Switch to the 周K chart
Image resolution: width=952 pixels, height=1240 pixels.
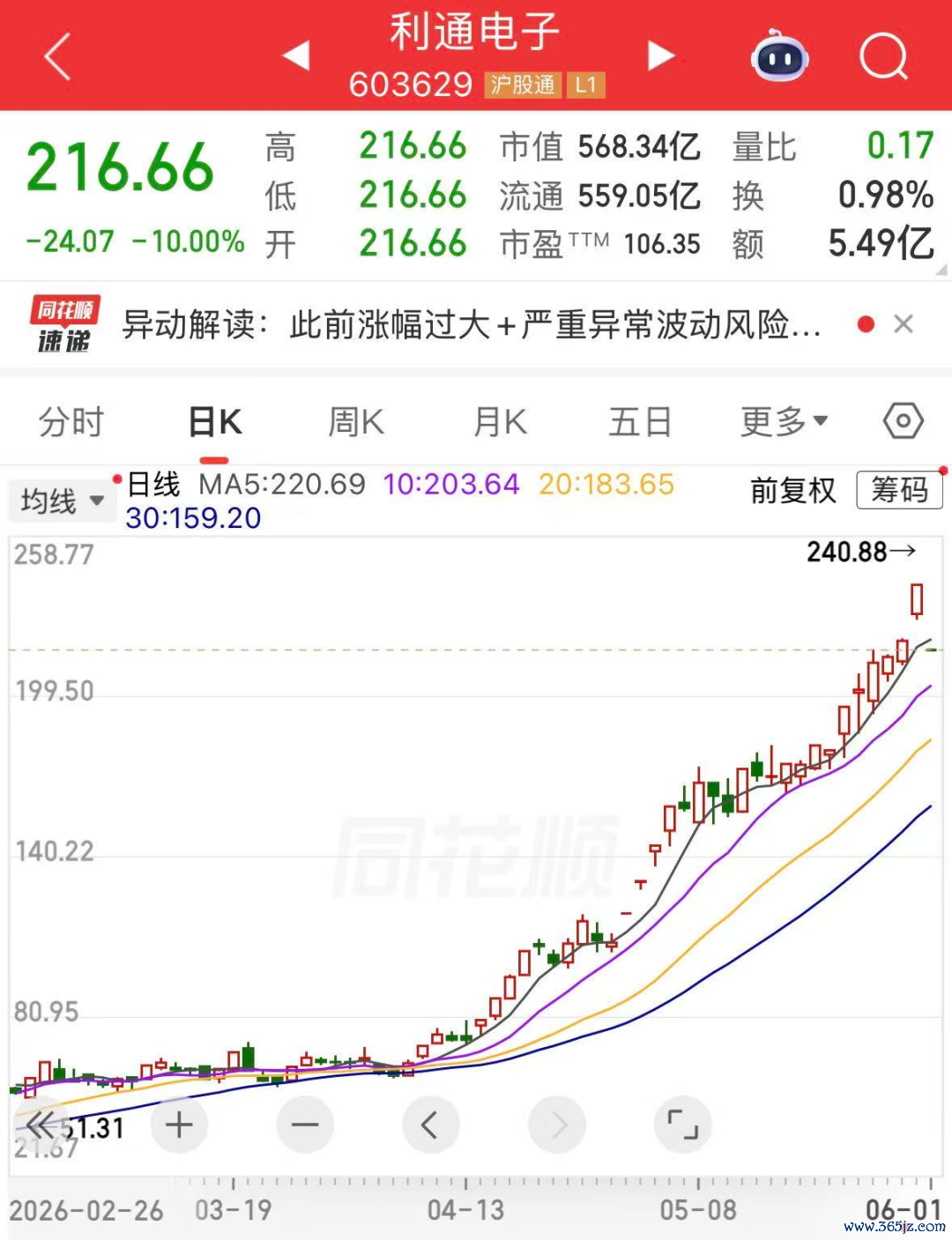point(356,422)
